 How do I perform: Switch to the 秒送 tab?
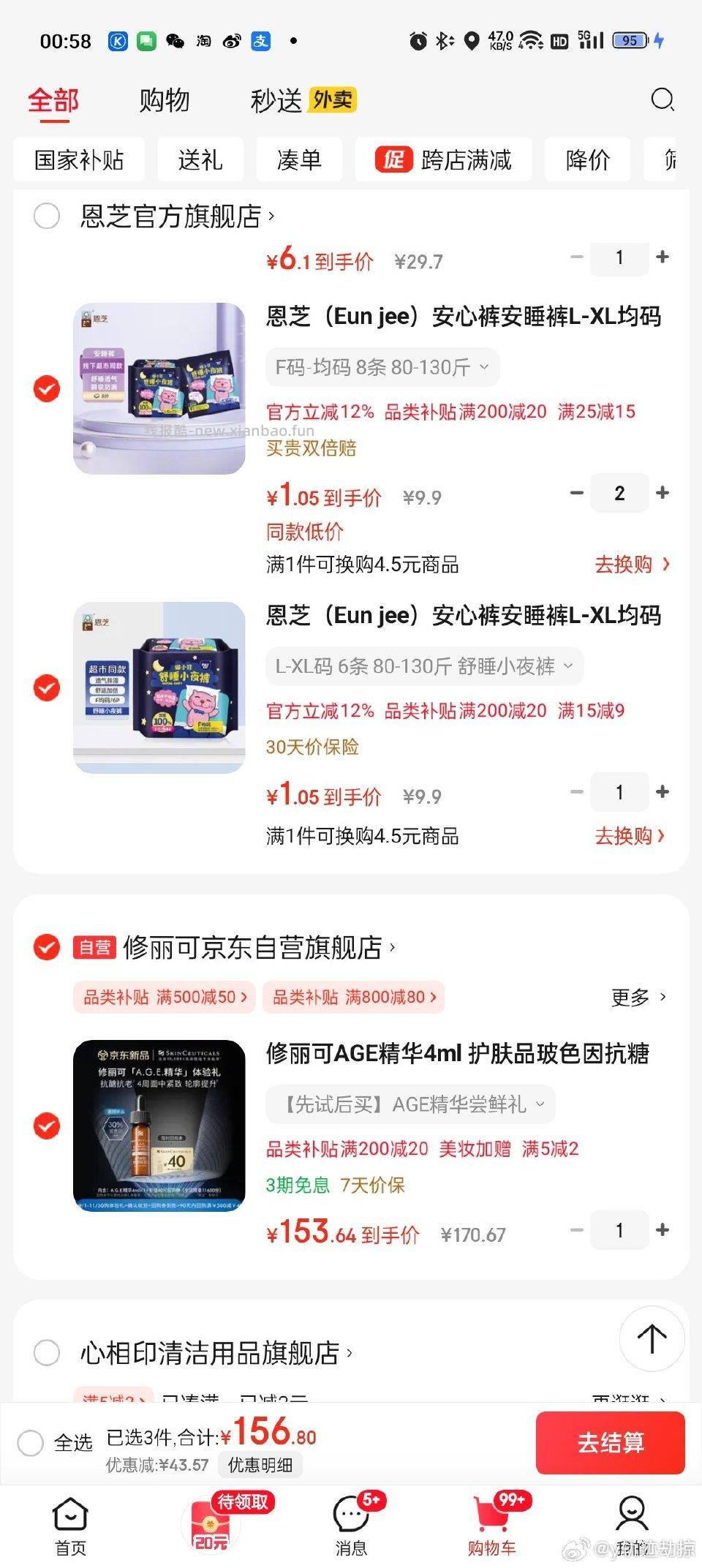click(x=274, y=99)
